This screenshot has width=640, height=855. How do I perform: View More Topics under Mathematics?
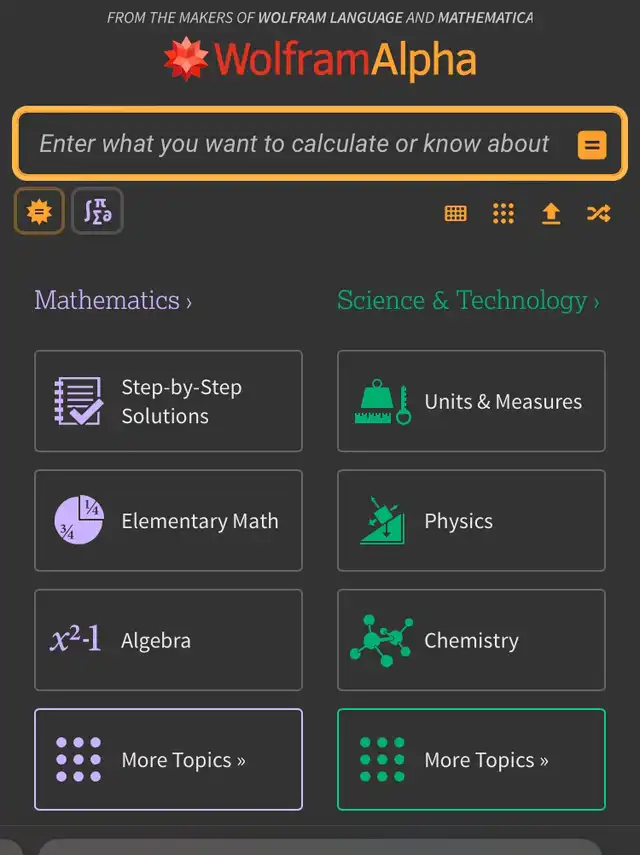coord(168,760)
